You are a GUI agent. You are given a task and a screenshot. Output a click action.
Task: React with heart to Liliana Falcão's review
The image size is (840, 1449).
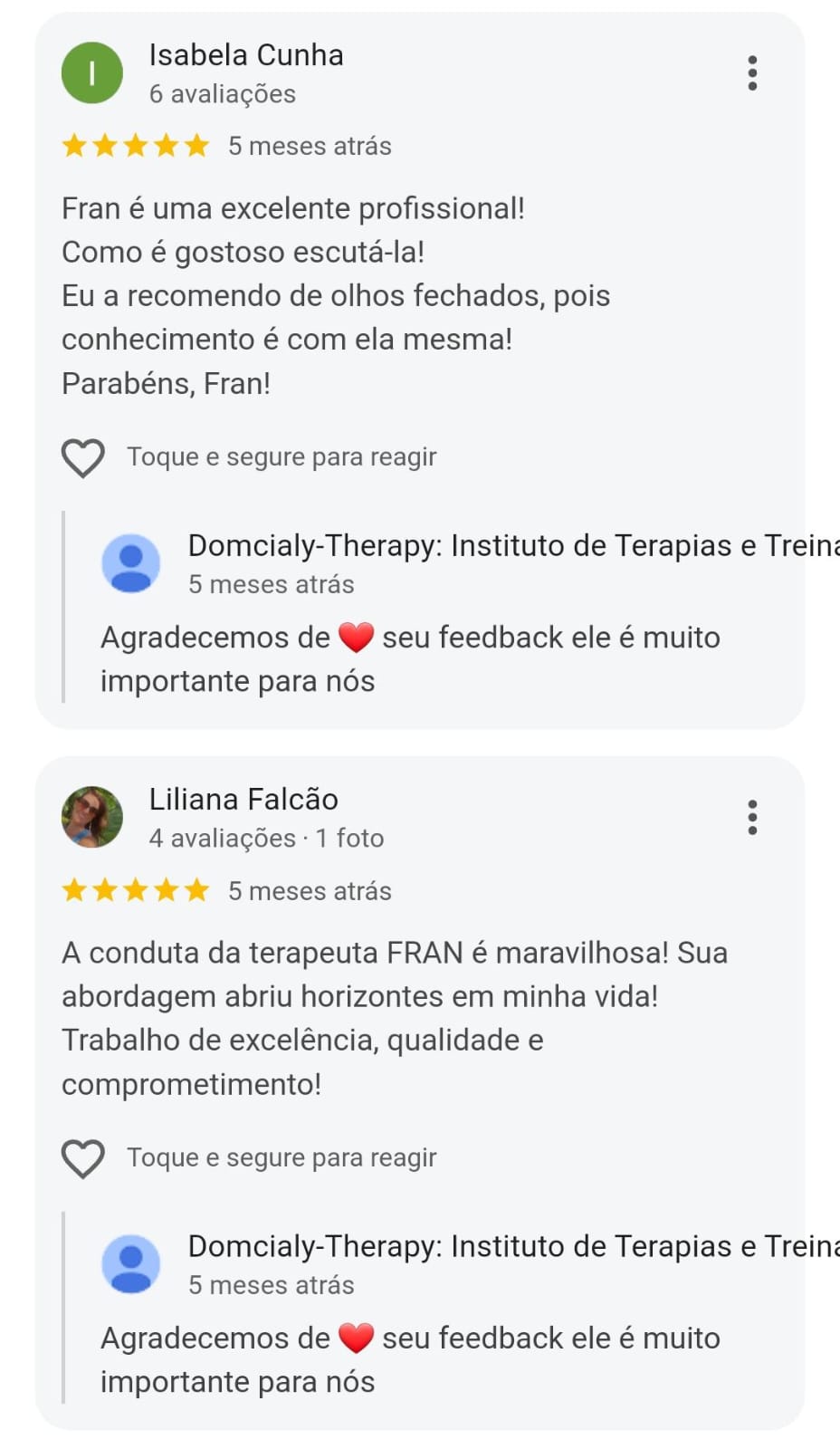(x=83, y=1158)
